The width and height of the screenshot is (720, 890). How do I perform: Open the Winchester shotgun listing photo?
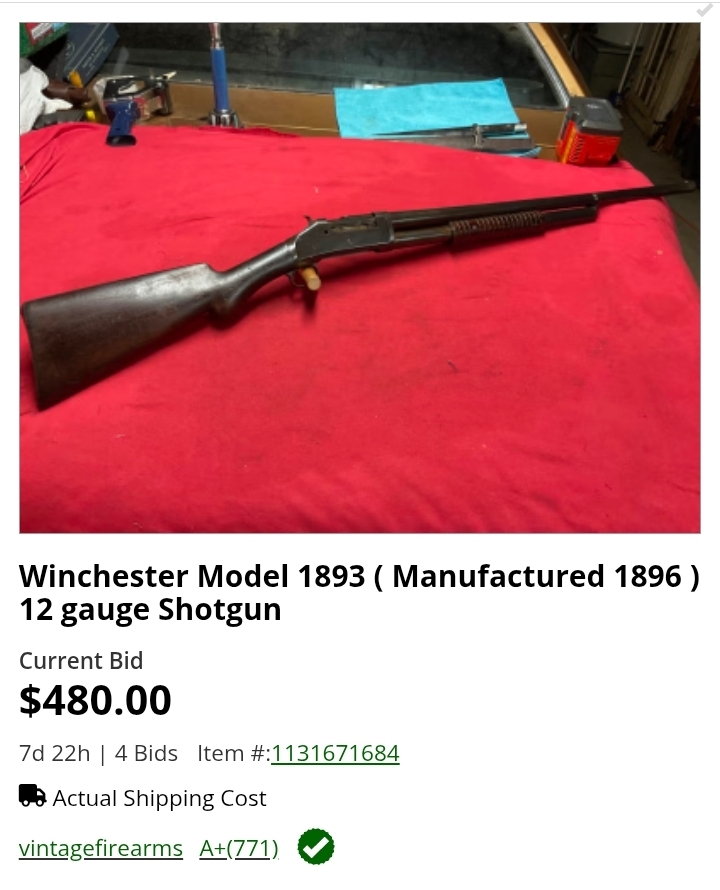(360, 278)
